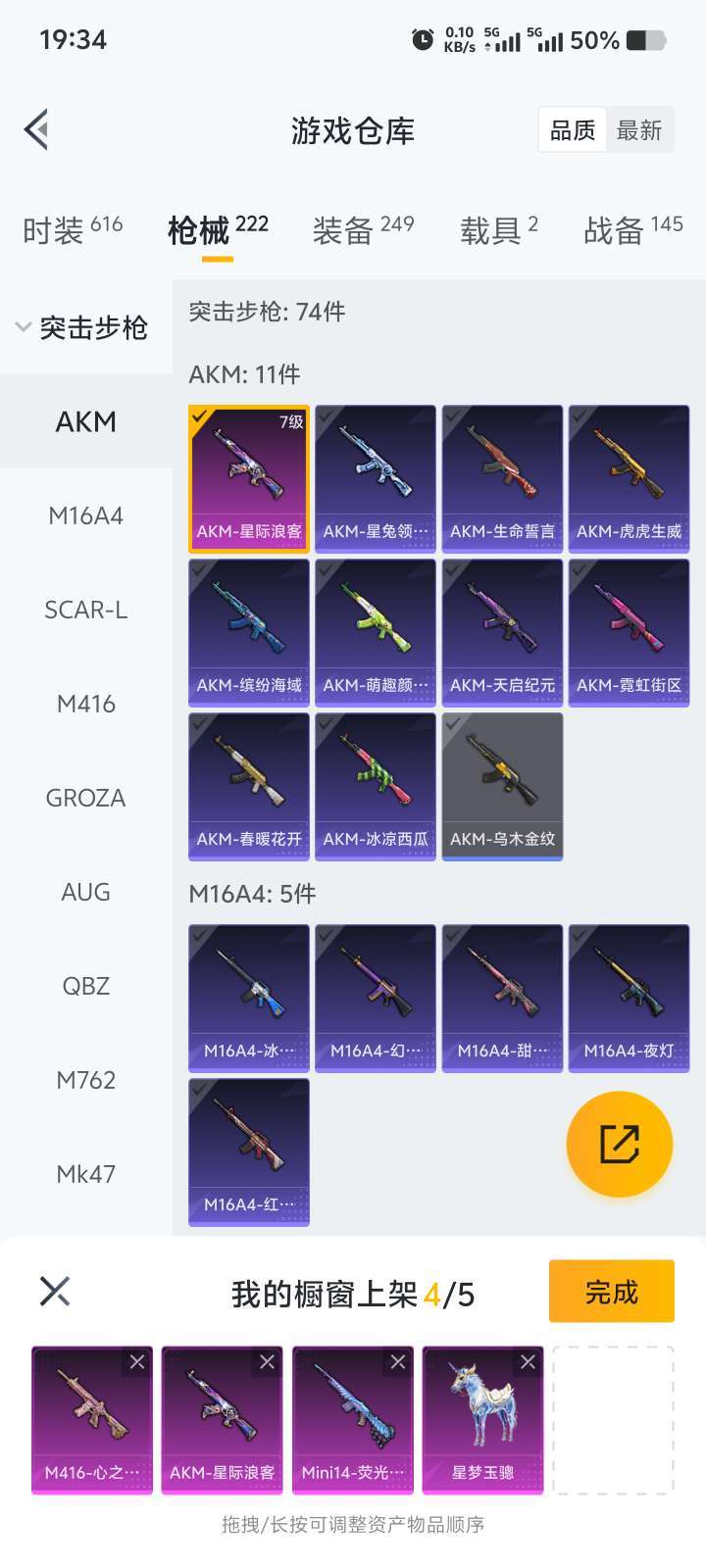The image size is (706, 1568).
Task: Select the AKM-虎虎生威 skin
Action: pos(629,478)
